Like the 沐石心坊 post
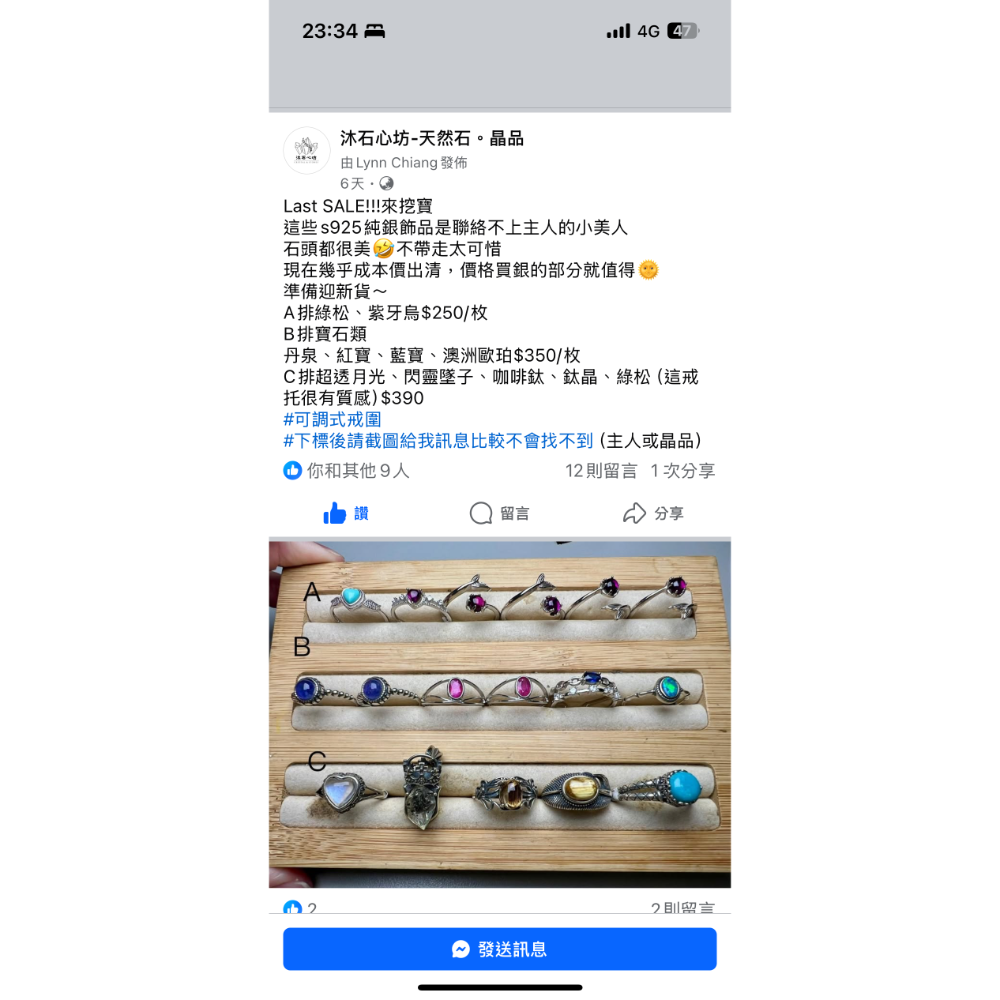The image size is (1000, 1000). [x=346, y=514]
